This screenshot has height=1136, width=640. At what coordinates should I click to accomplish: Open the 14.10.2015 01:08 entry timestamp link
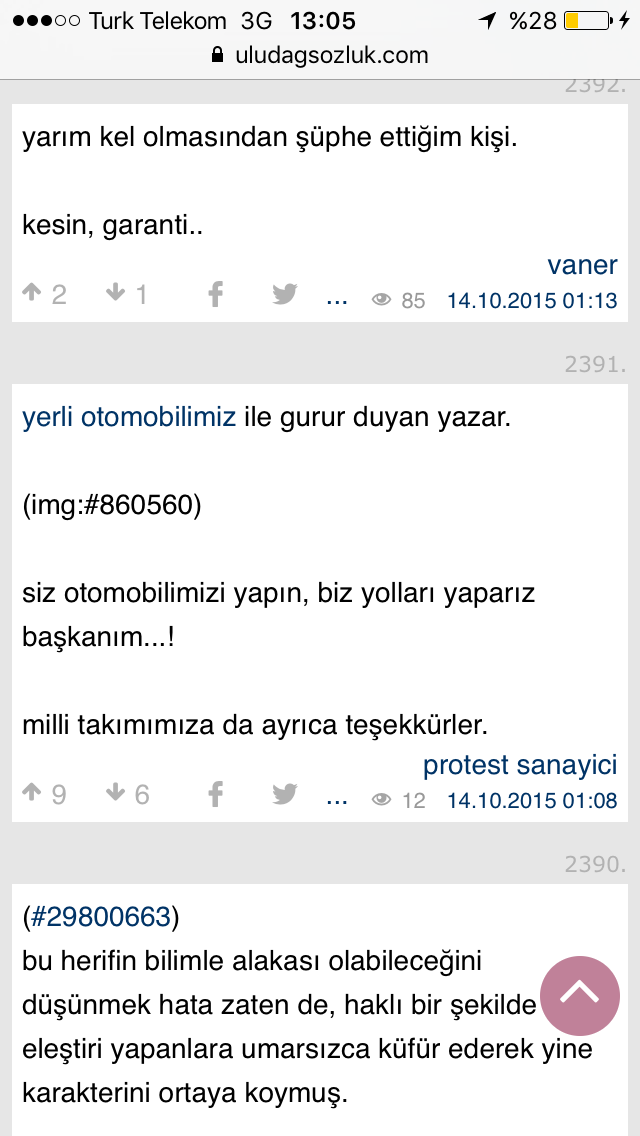click(532, 801)
